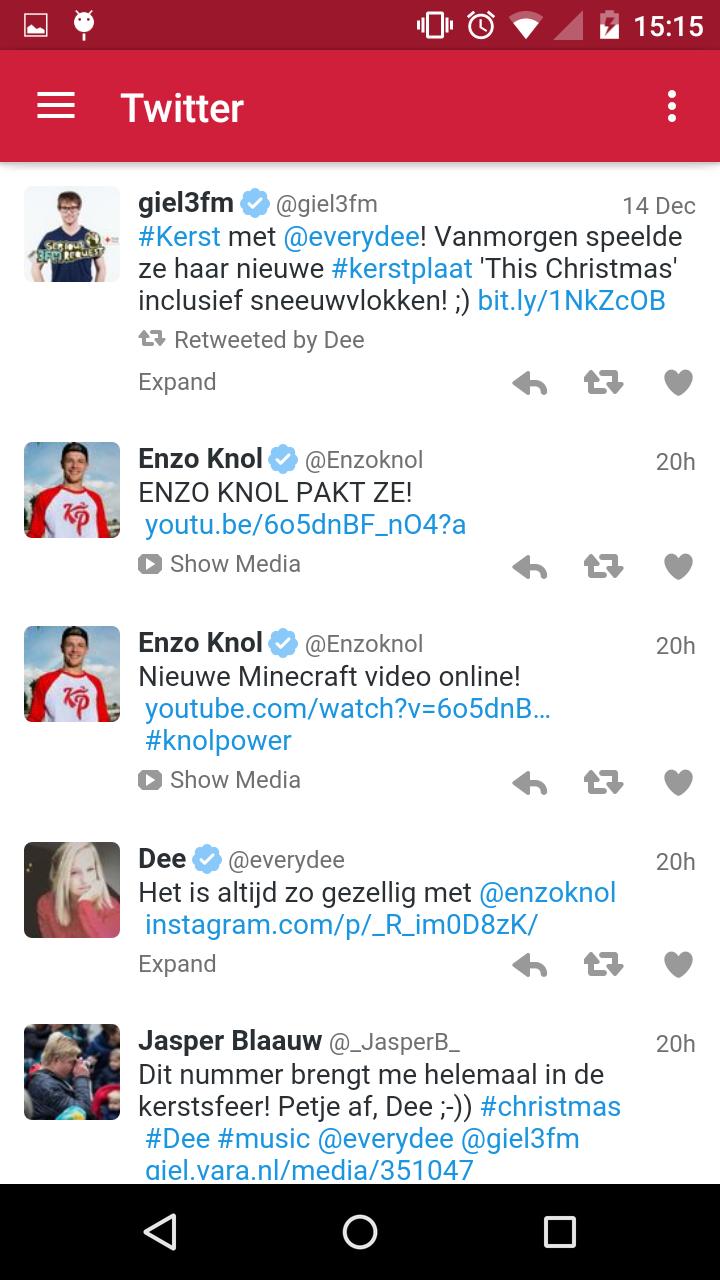Retweet Enzo Knol's 'ENZO KNOL PAKT ZE!' tweet

click(x=604, y=565)
